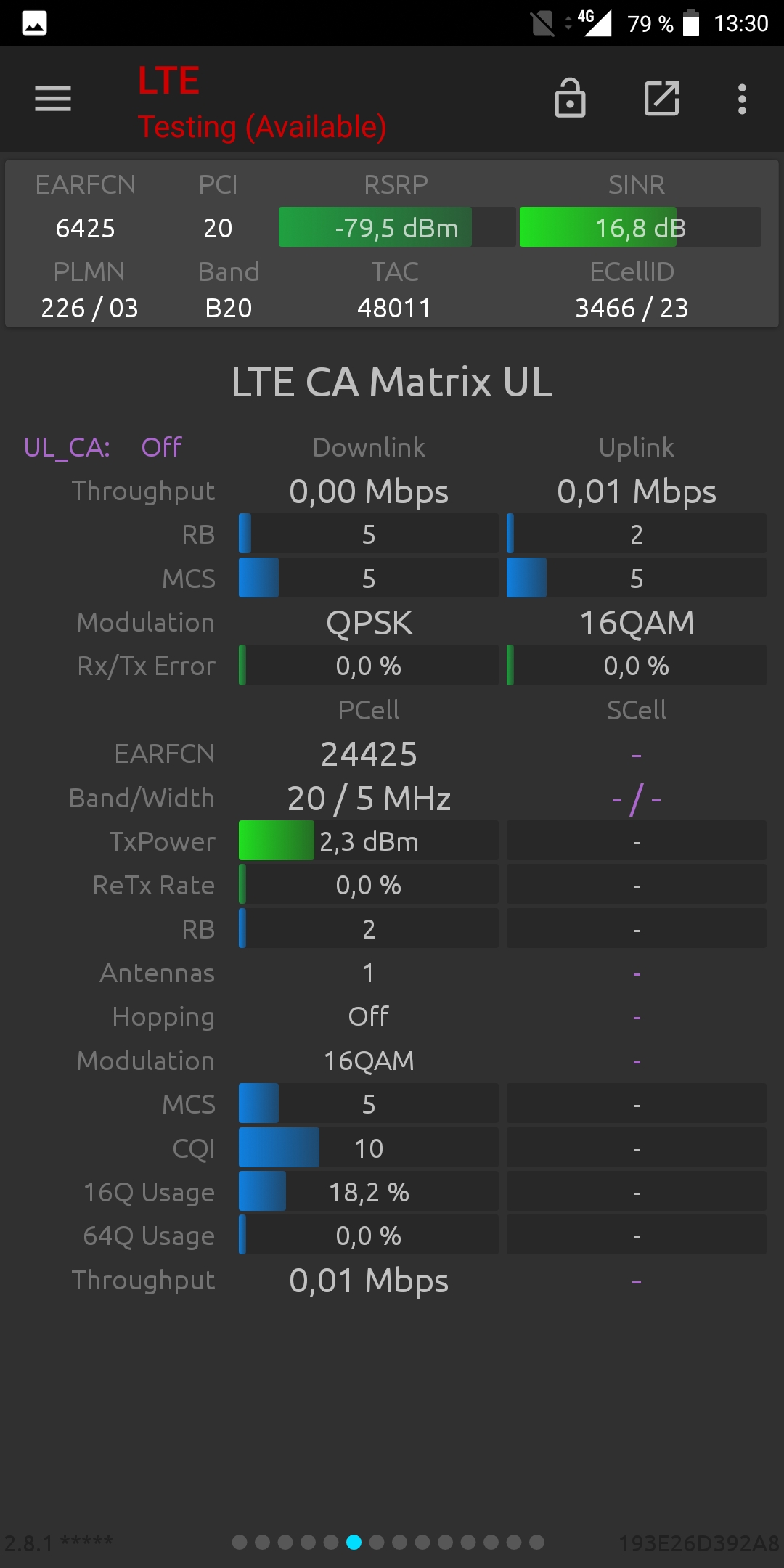This screenshot has width=784, height=1568.
Task: Open the hamburger navigation drawer
Action: point(53,99)
